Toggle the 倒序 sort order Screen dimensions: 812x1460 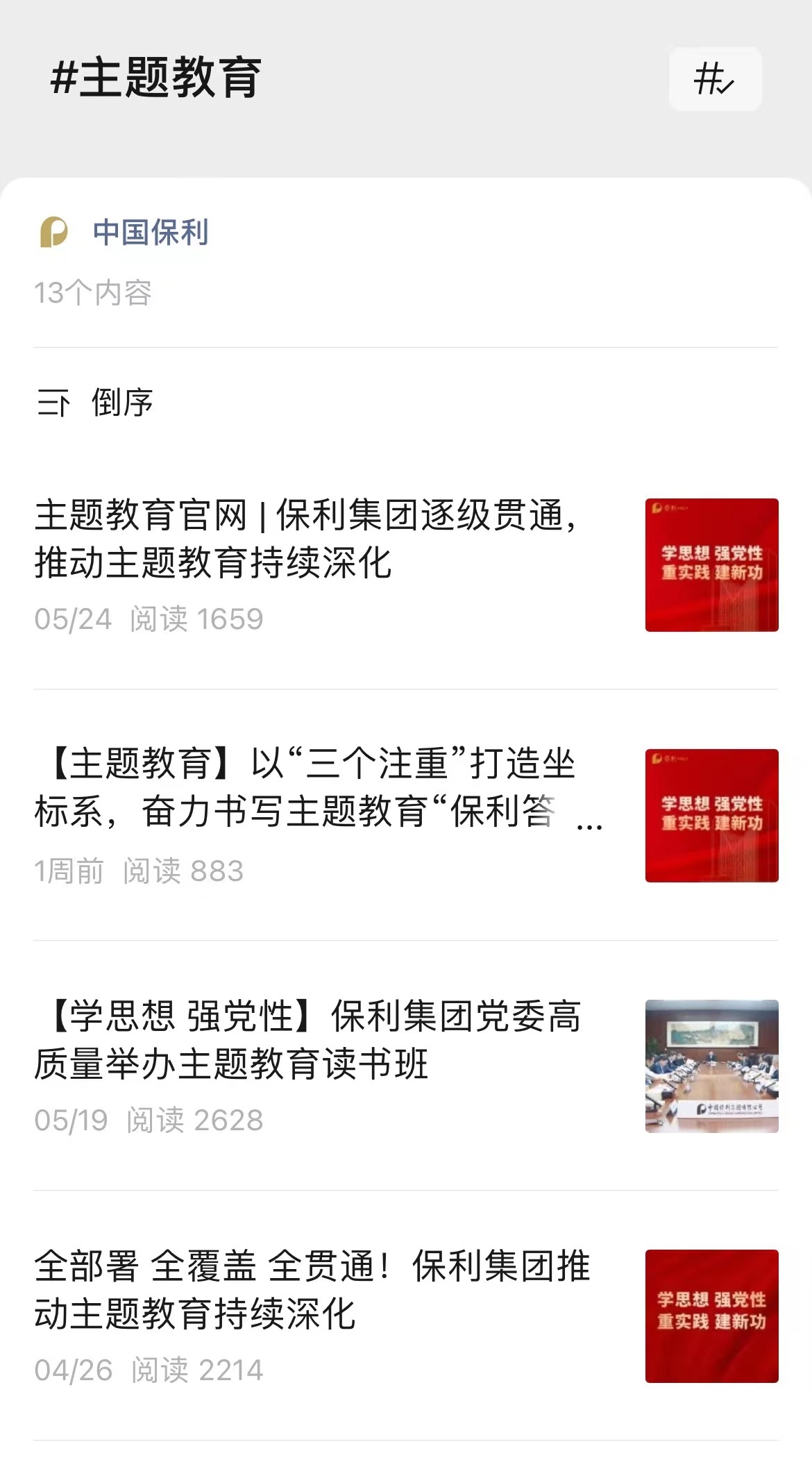pos(96,403)
